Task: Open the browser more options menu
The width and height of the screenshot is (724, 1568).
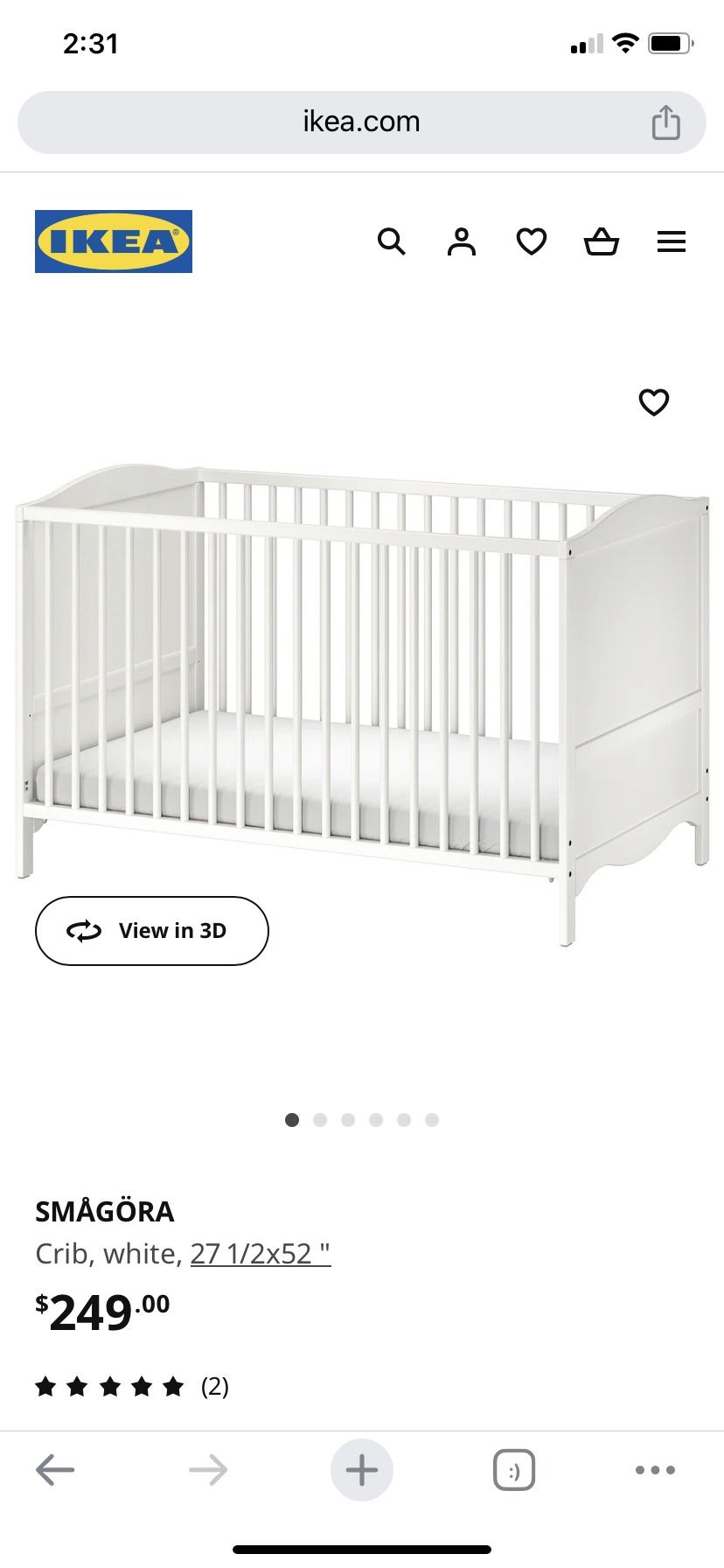Action: pos(655,1470)
